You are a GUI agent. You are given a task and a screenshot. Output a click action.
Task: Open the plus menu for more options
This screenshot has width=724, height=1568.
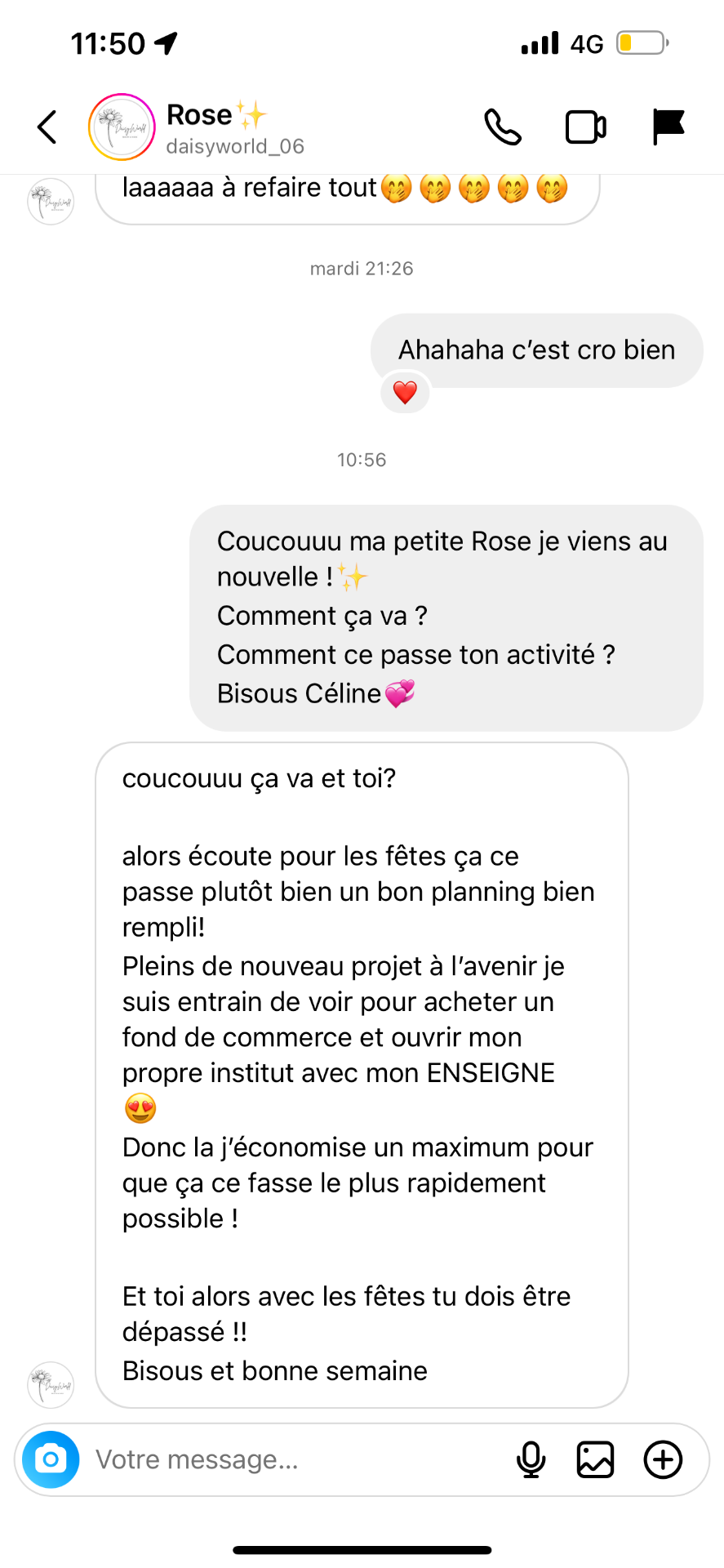664,1459
